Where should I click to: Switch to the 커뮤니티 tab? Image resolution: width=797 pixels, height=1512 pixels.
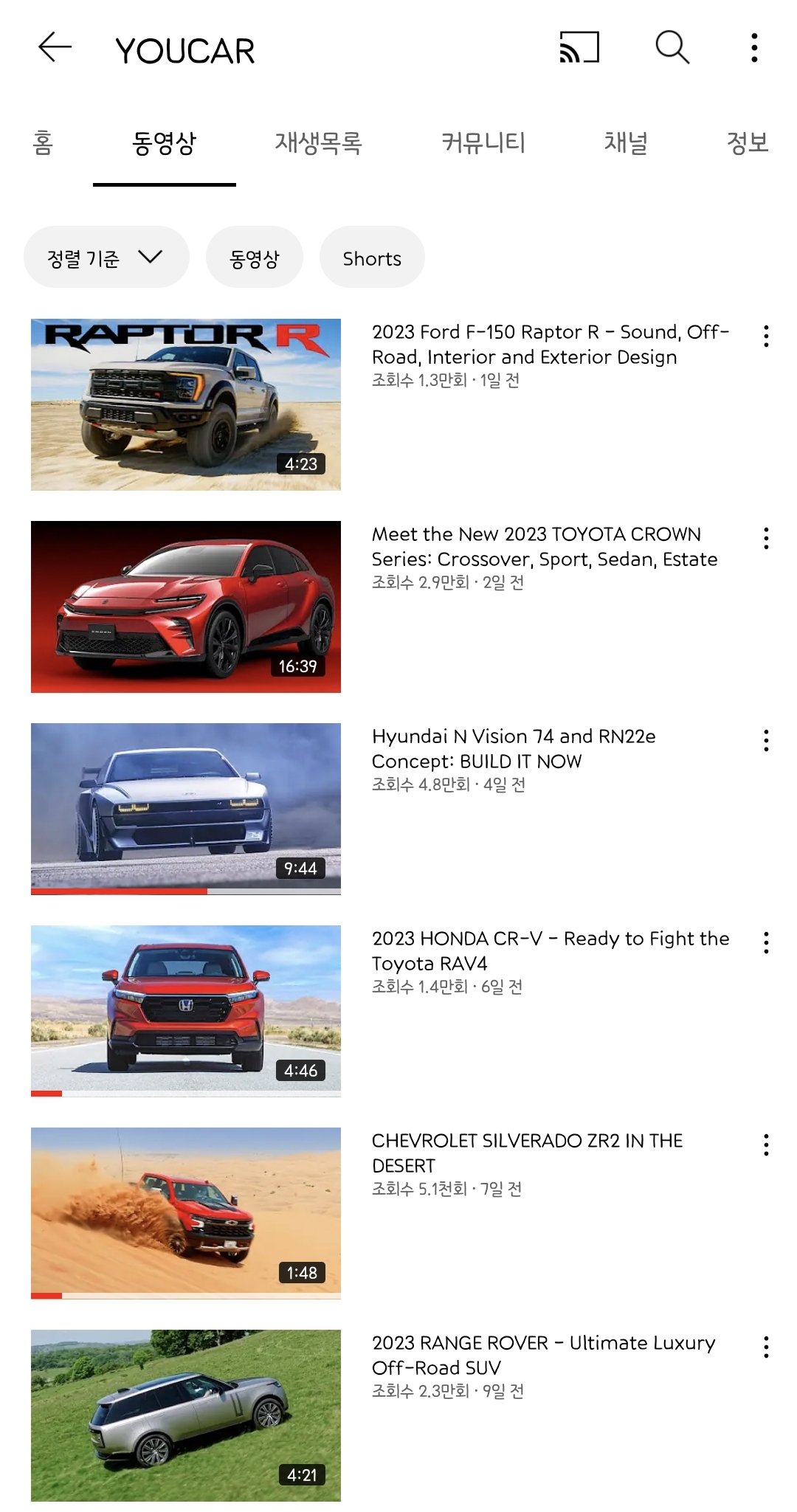pos(483,142)
